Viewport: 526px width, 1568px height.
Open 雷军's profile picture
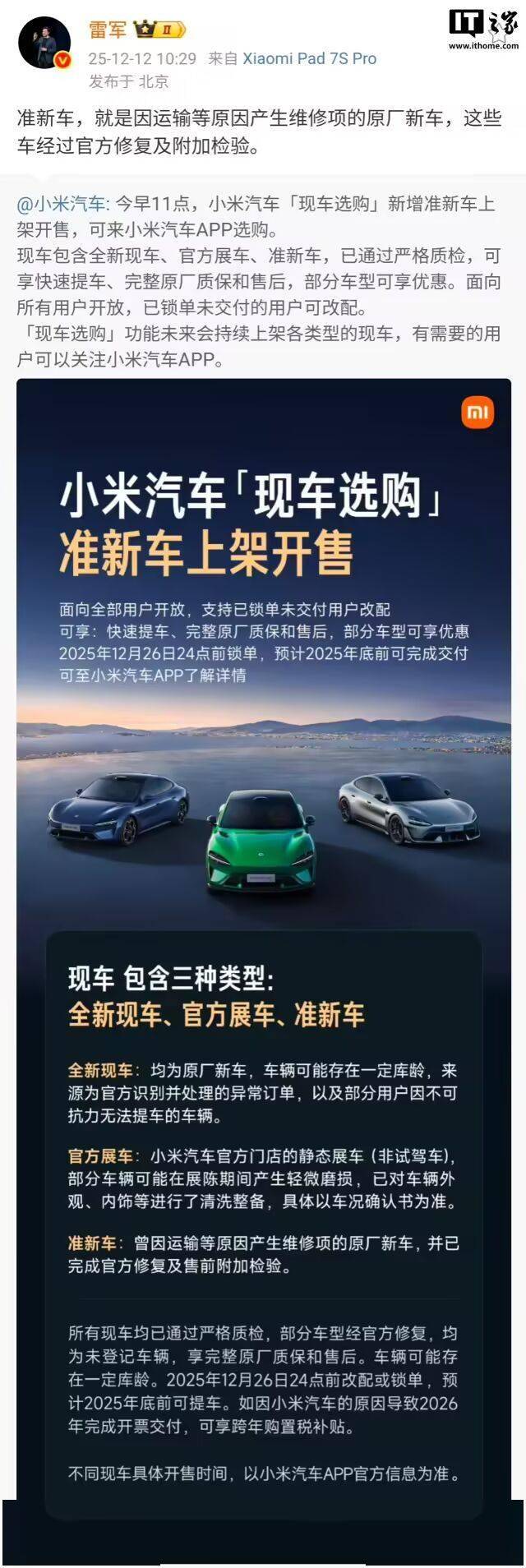pos(44,43)
